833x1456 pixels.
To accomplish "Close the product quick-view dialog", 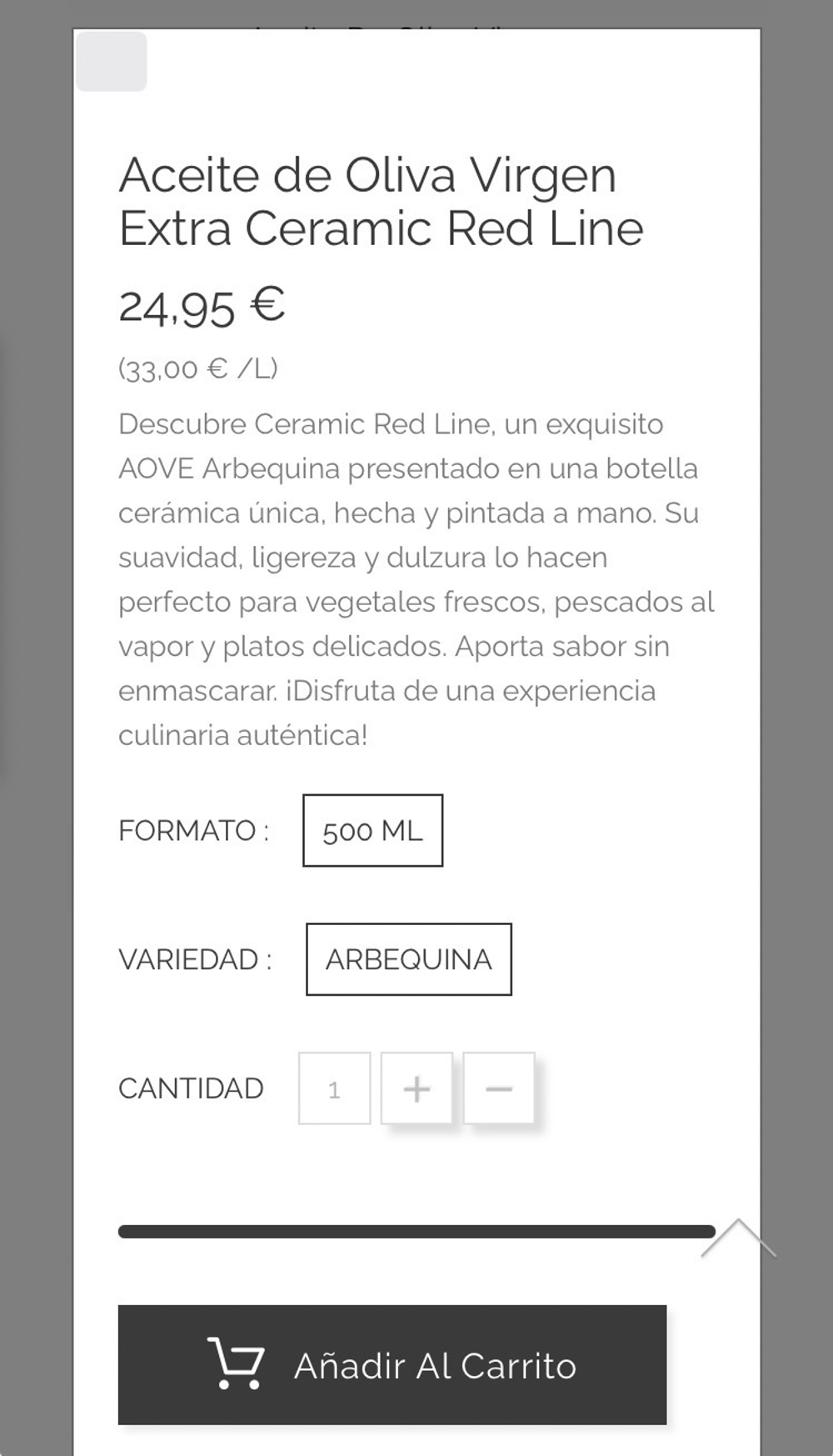I will coord(112,62).
